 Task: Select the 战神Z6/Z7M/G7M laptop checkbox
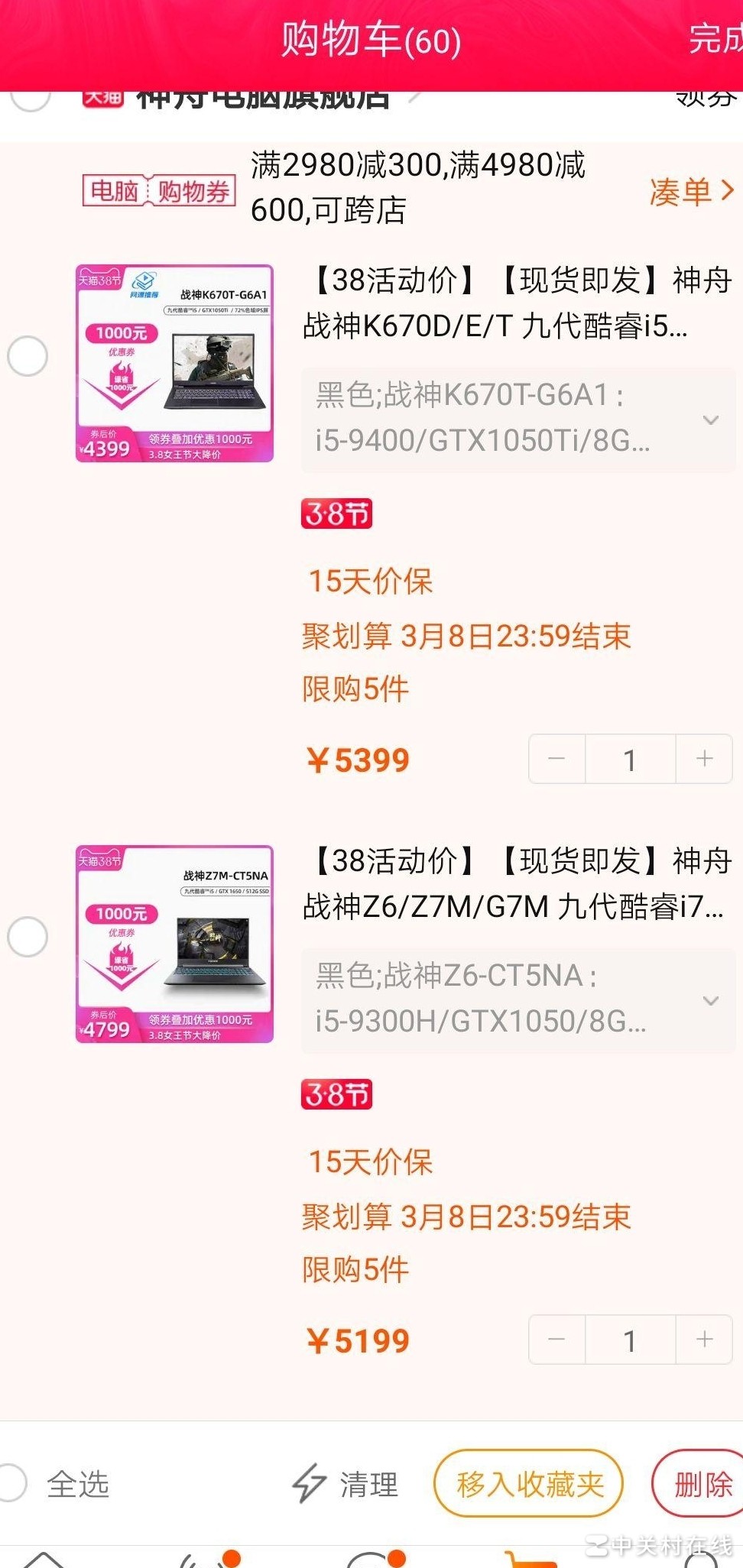coord(28,937)
